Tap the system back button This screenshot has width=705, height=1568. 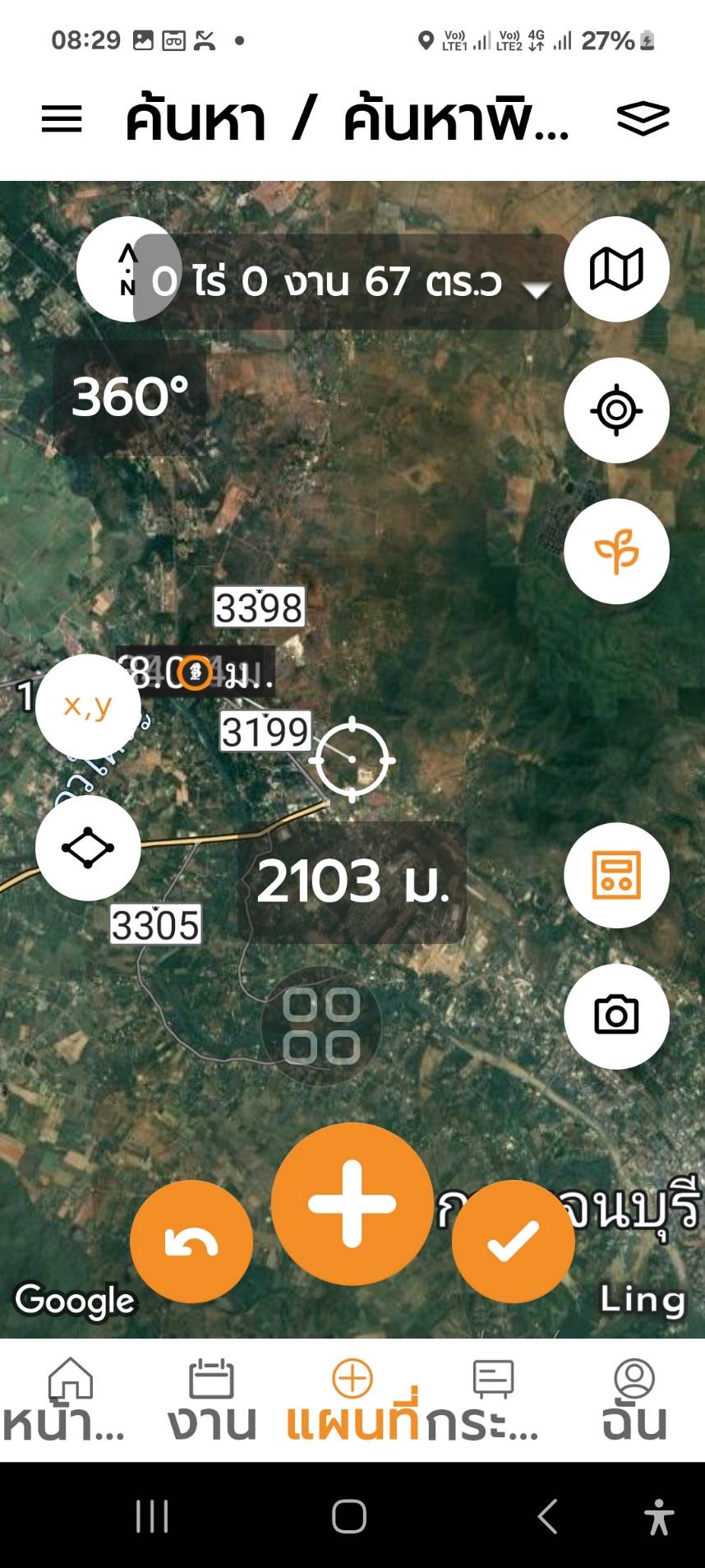coord(547,1515)
